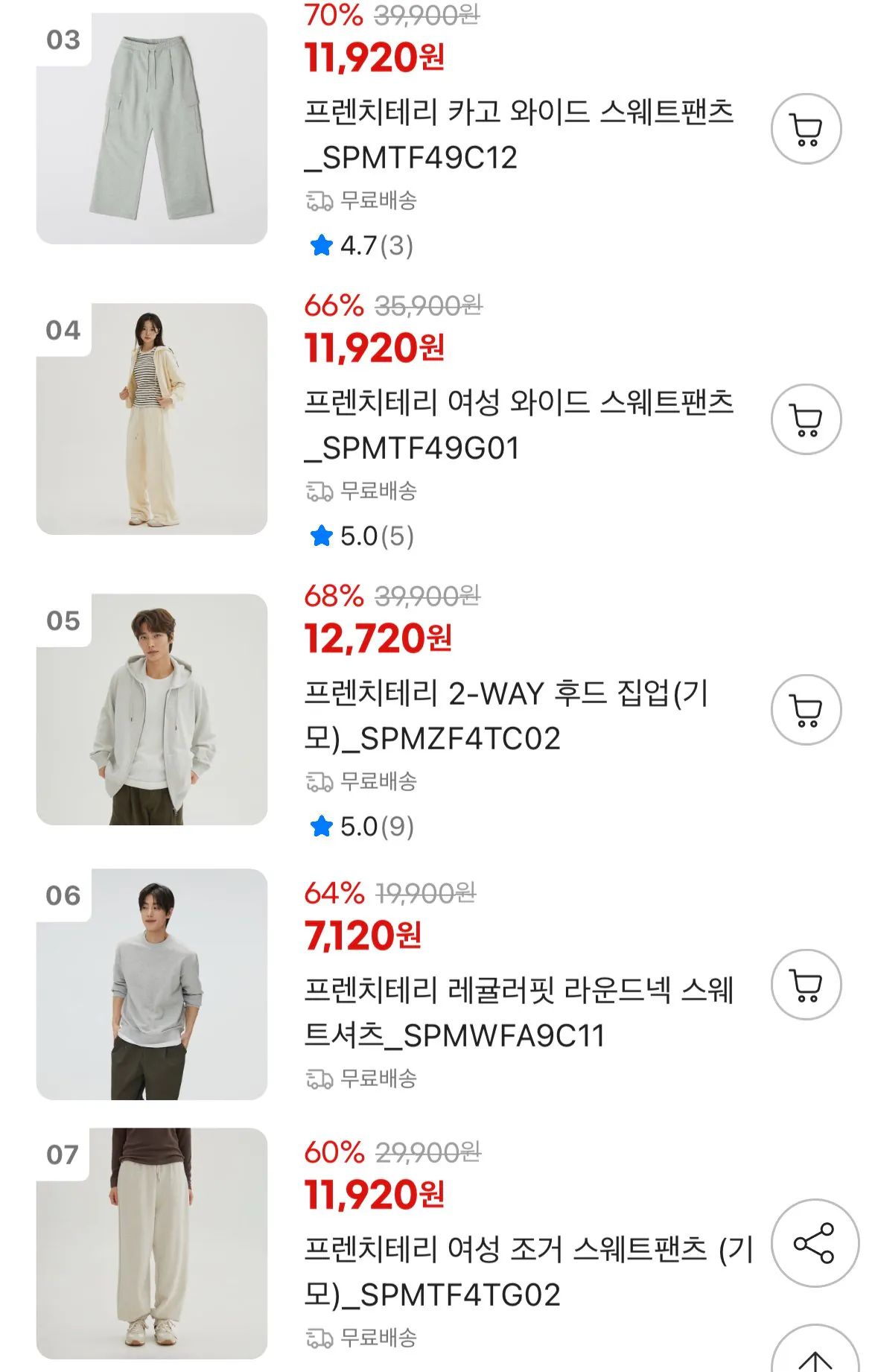Image resolution: width=878 pixels, height=1372 pixels.
Task: Open the 5.0(5) reviews for item 04
Action: [x=363, y=535]
